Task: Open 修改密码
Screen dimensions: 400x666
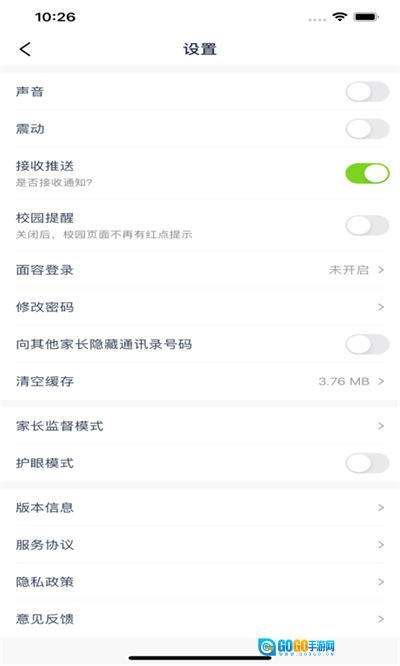Action: (200, 307)
